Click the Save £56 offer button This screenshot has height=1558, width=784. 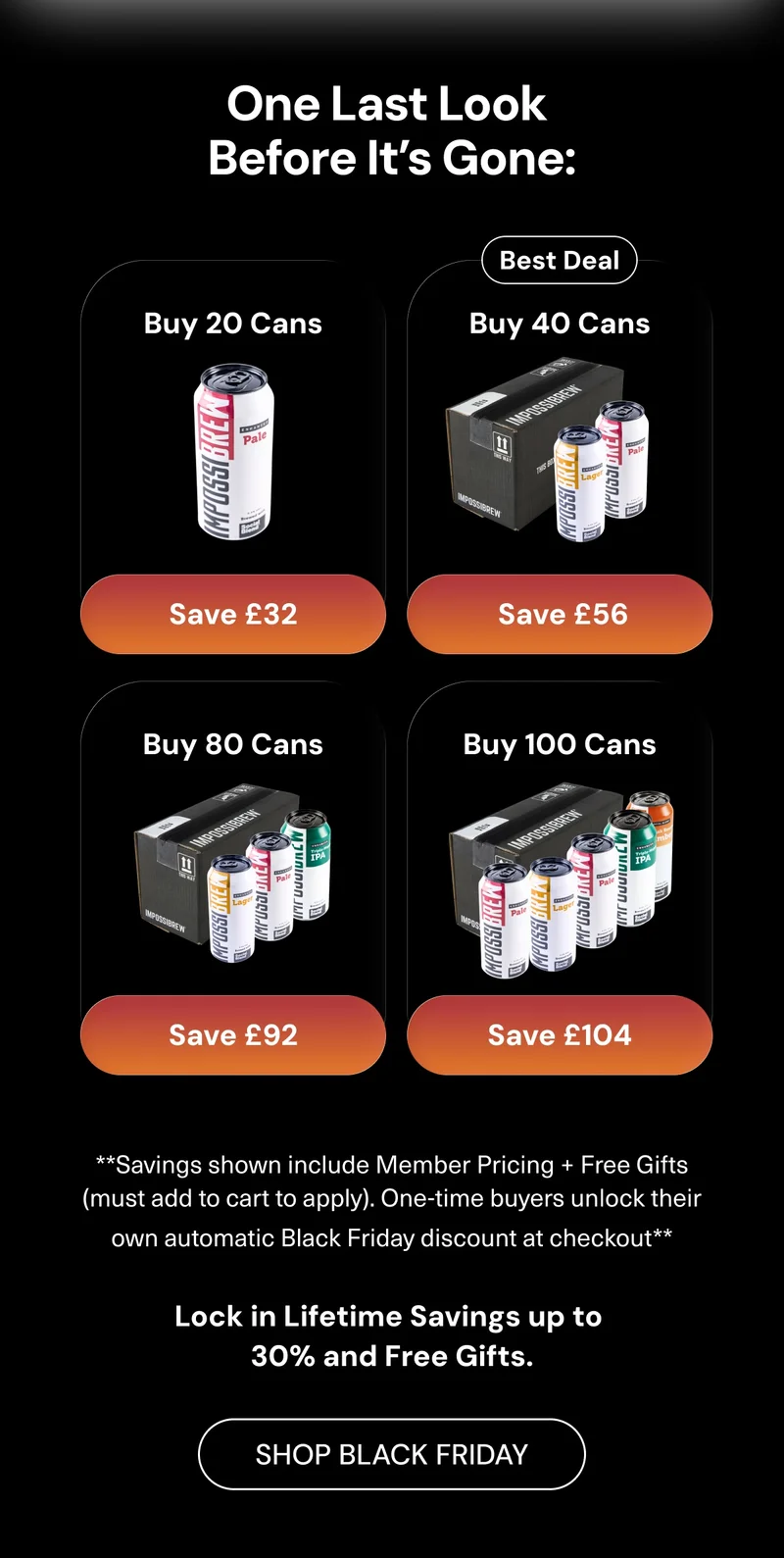(x=559, y=614)
